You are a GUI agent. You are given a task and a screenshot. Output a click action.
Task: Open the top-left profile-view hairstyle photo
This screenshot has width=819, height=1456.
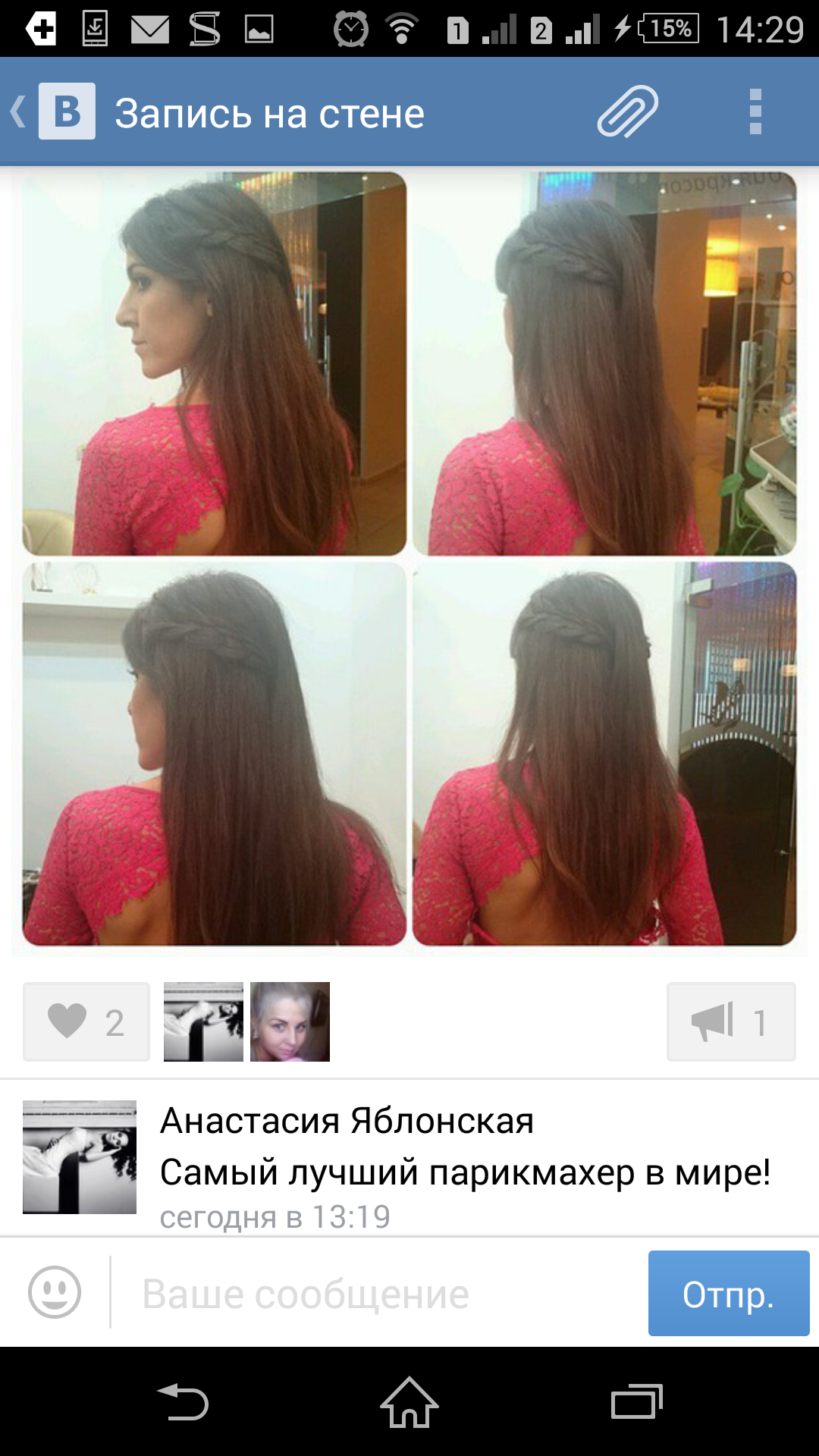pyautogui.click(x=215, y=364)
